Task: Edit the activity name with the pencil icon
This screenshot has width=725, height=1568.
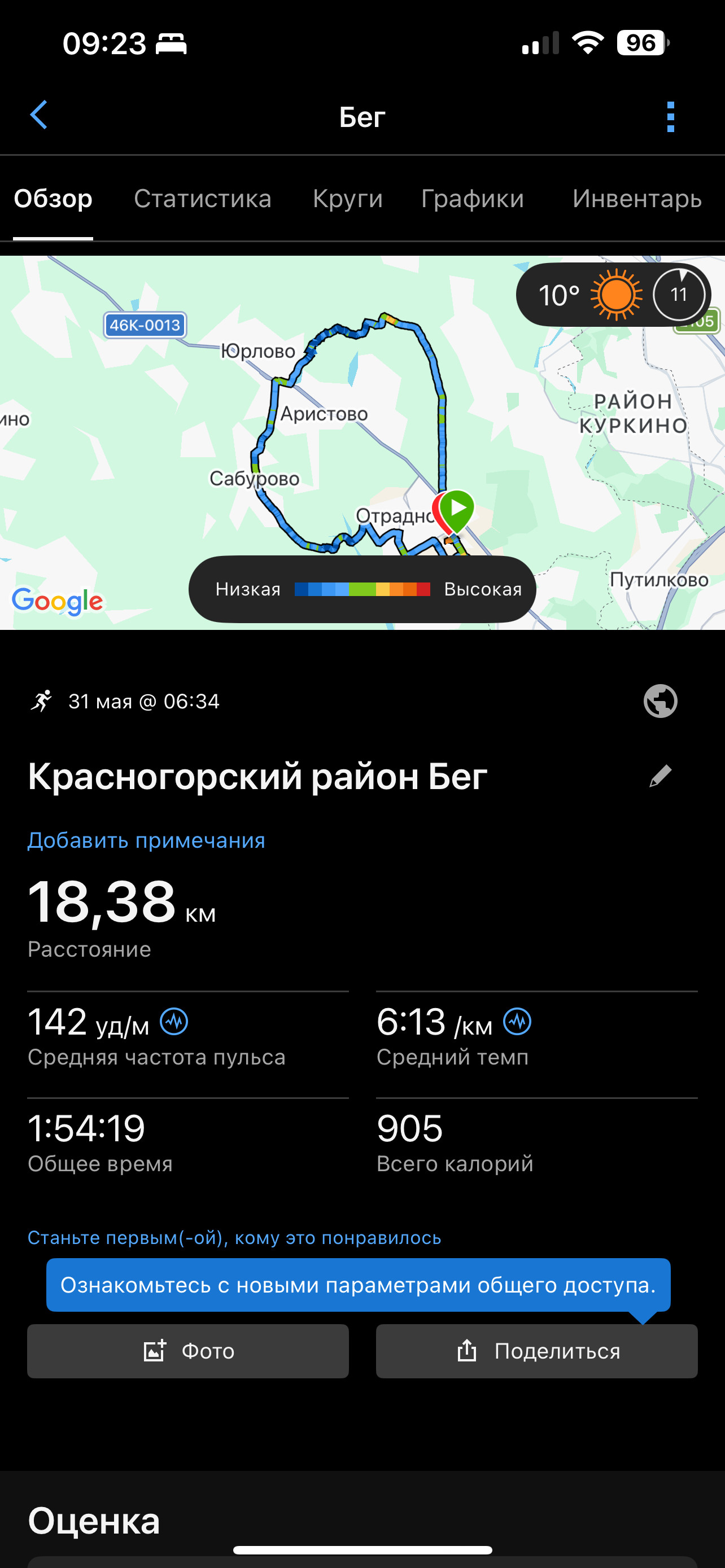Action: [661, 776]
